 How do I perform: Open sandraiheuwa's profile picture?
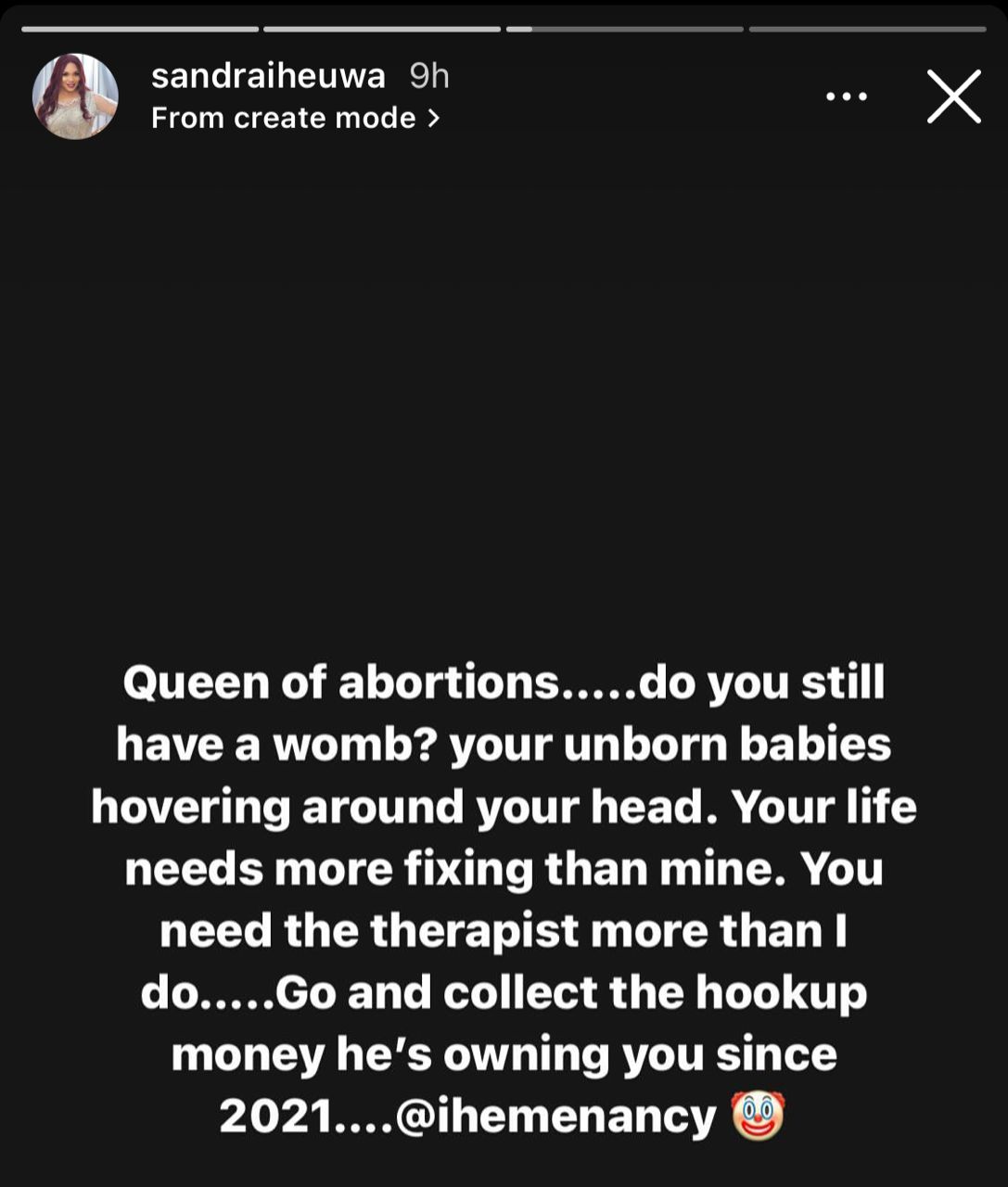75,96
